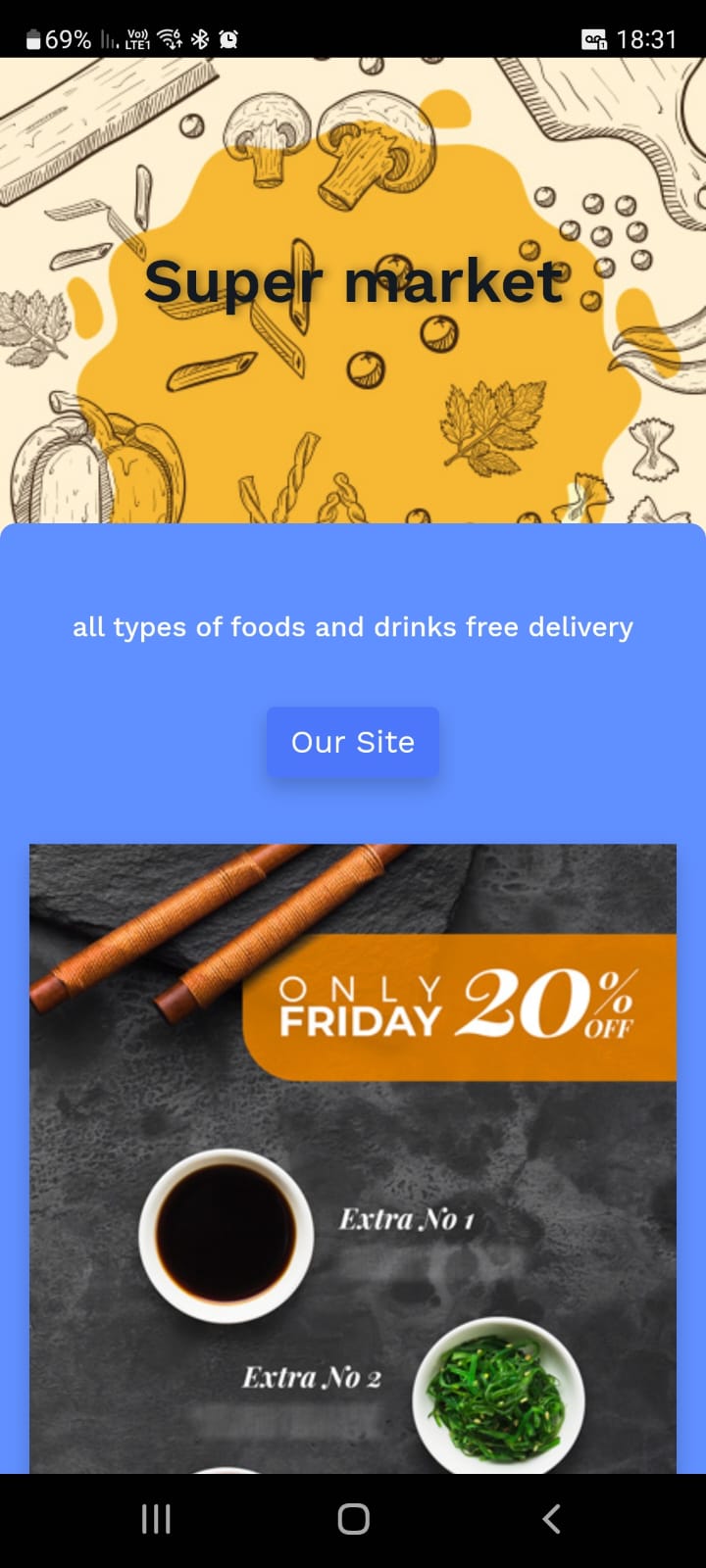Go to the home screen
This screenshot has width=706, height=1568.
point(353,1519)
